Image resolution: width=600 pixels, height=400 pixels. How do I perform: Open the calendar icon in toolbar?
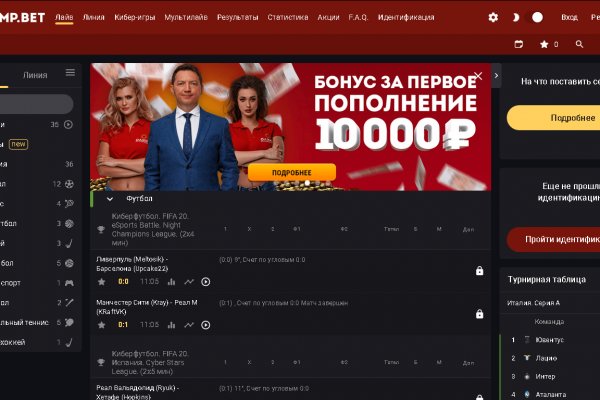click(x=518, y=44)
